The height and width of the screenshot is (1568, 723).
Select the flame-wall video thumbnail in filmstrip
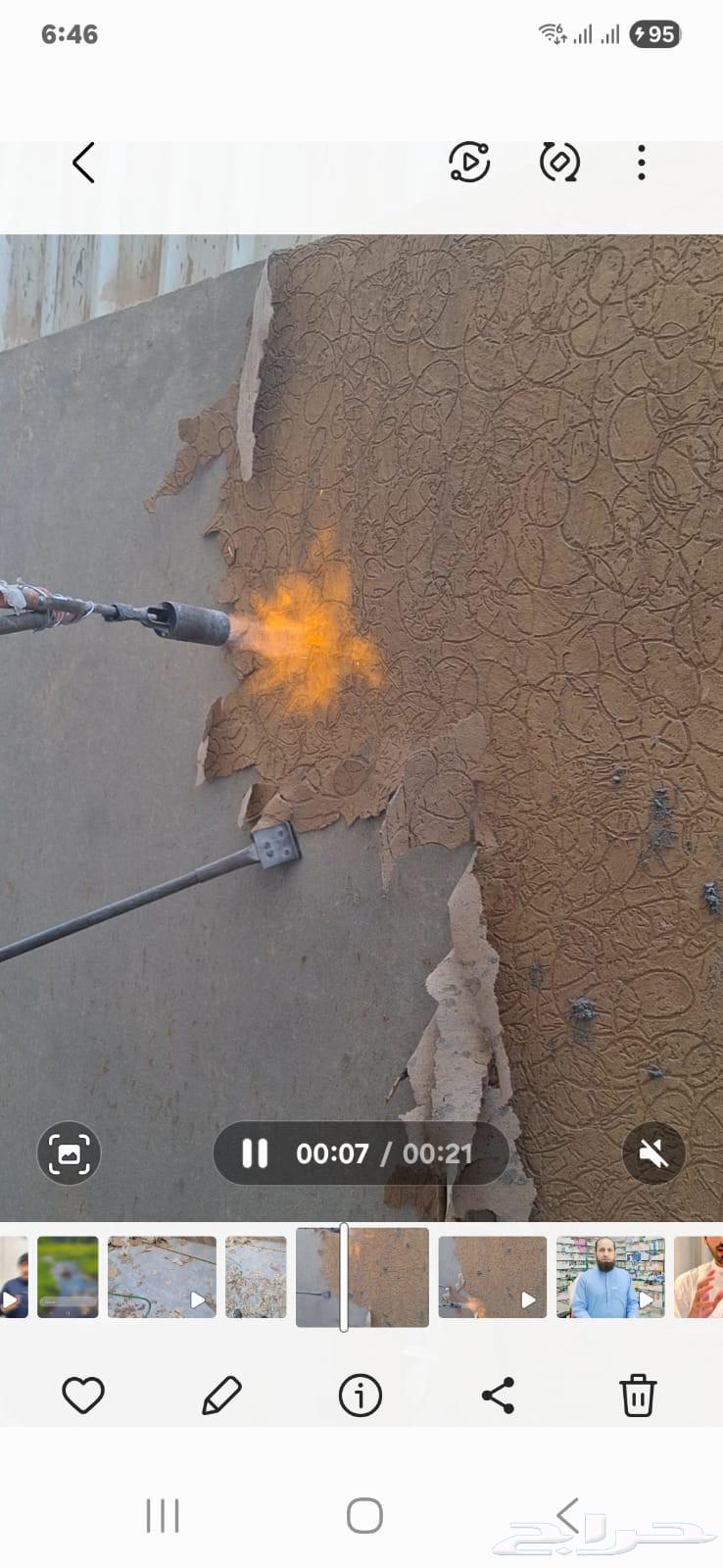click(492, 1278)
